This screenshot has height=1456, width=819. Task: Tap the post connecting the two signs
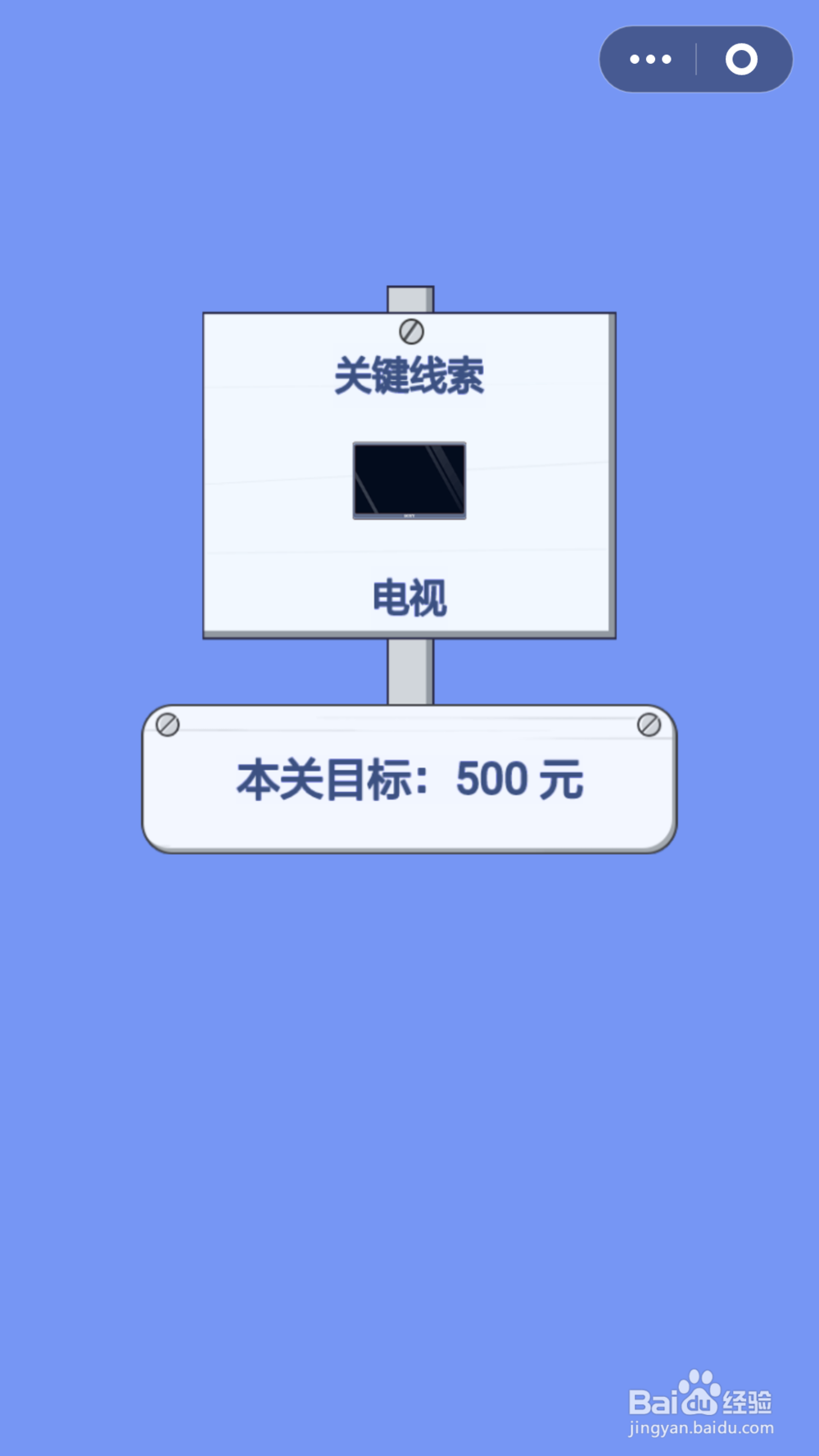click(409, 671)
